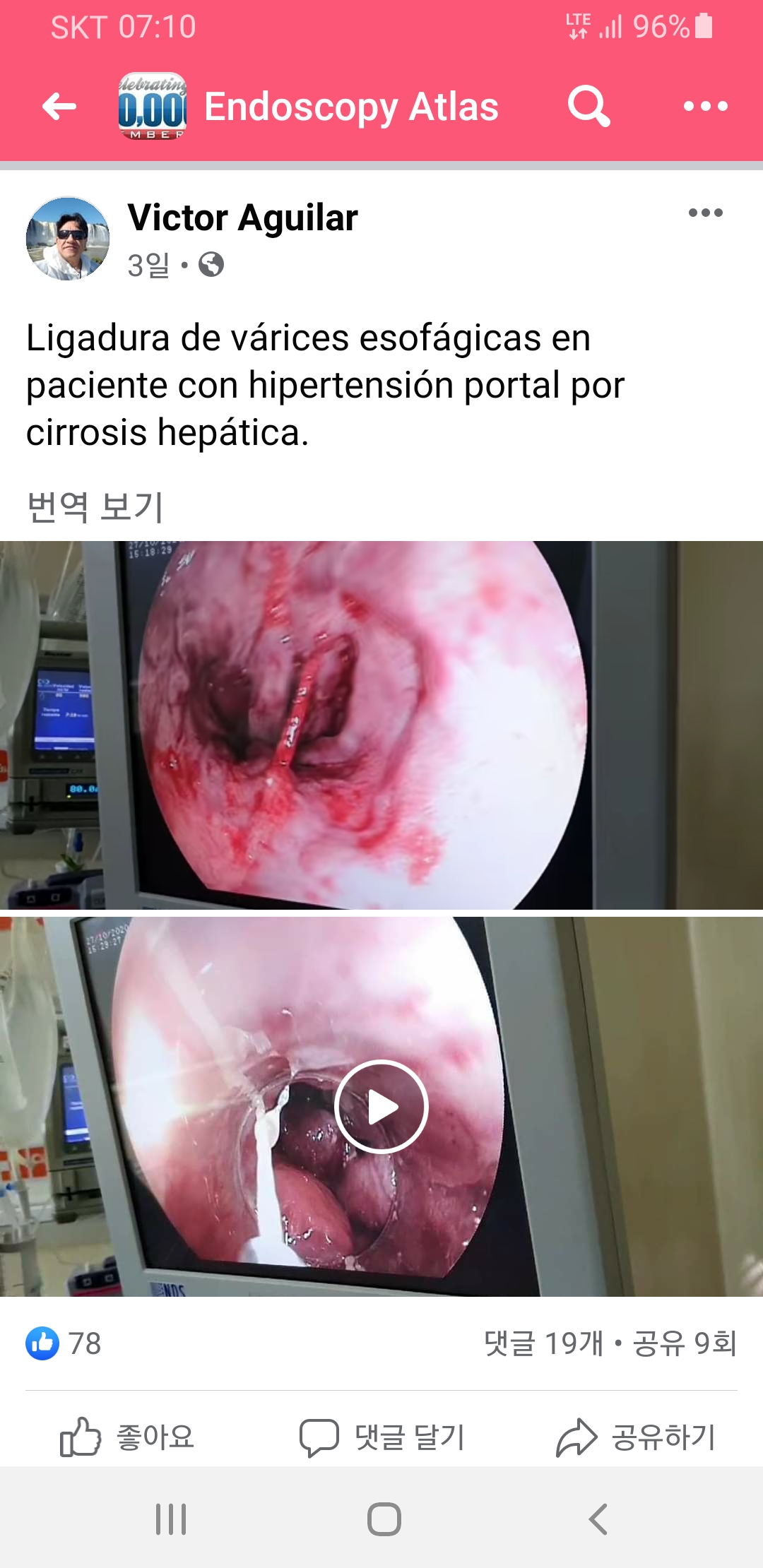This screenshot has height=1568, width=763.
Task: Play the endoscopy ligation video
Action: click(381, 1107)
